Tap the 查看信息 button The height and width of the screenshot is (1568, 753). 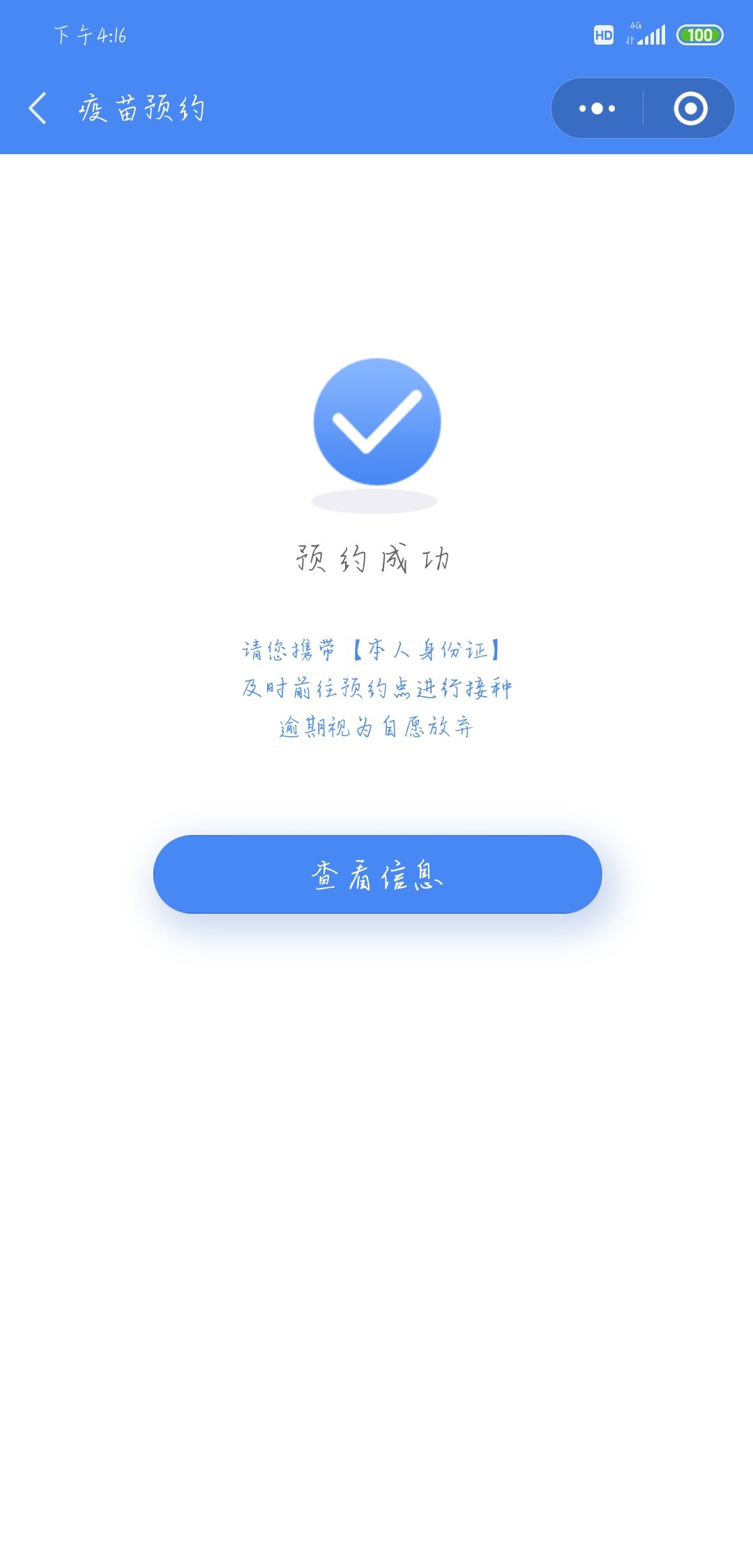coord(377,874)
